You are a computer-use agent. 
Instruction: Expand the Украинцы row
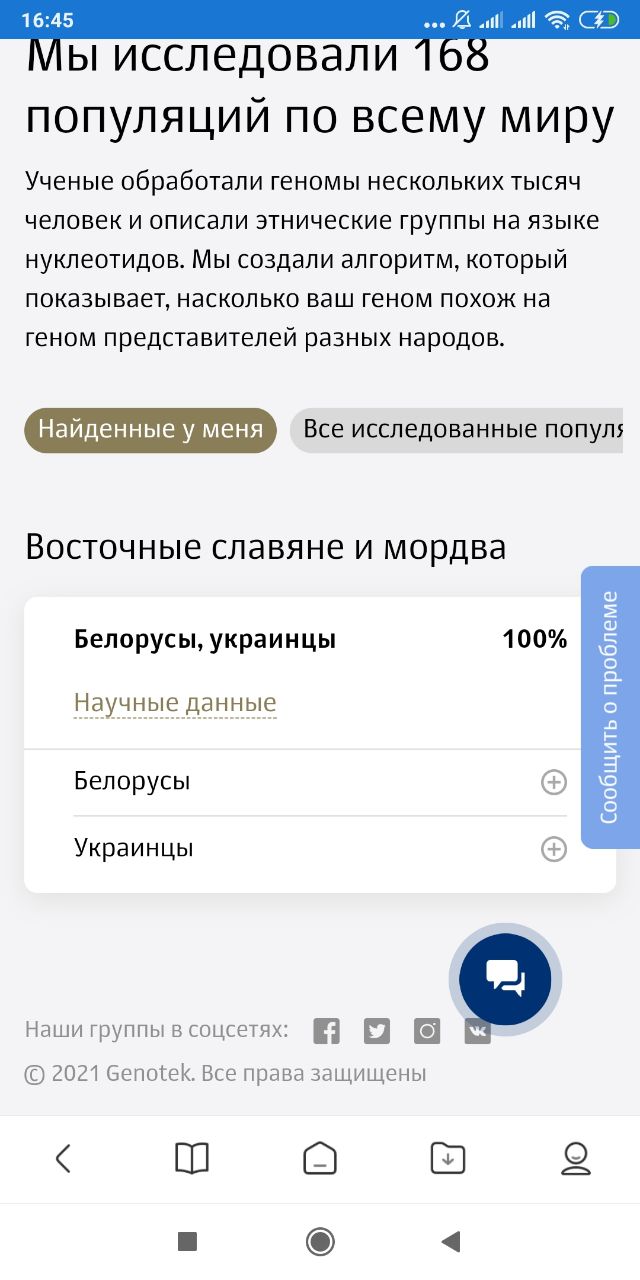click(553, 849)
